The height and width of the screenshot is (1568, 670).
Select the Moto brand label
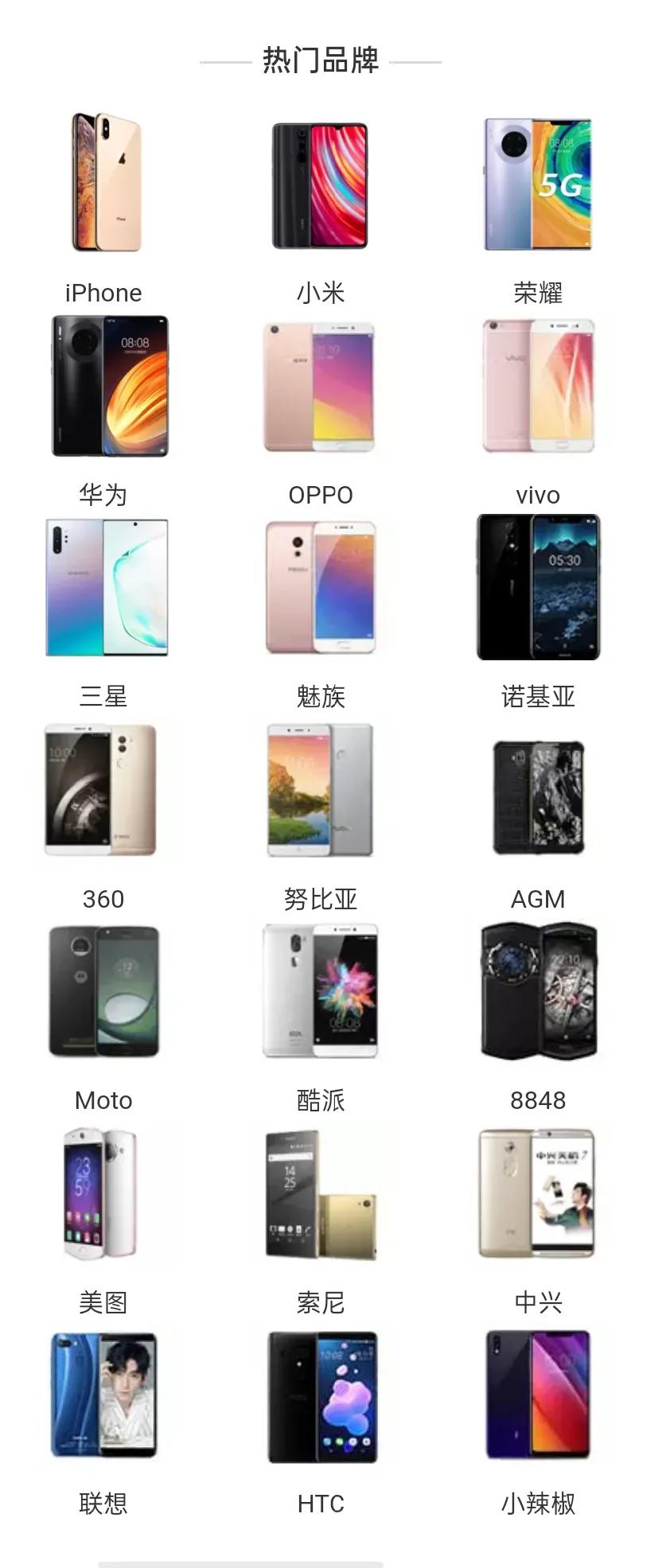(x=102, y=1101)
